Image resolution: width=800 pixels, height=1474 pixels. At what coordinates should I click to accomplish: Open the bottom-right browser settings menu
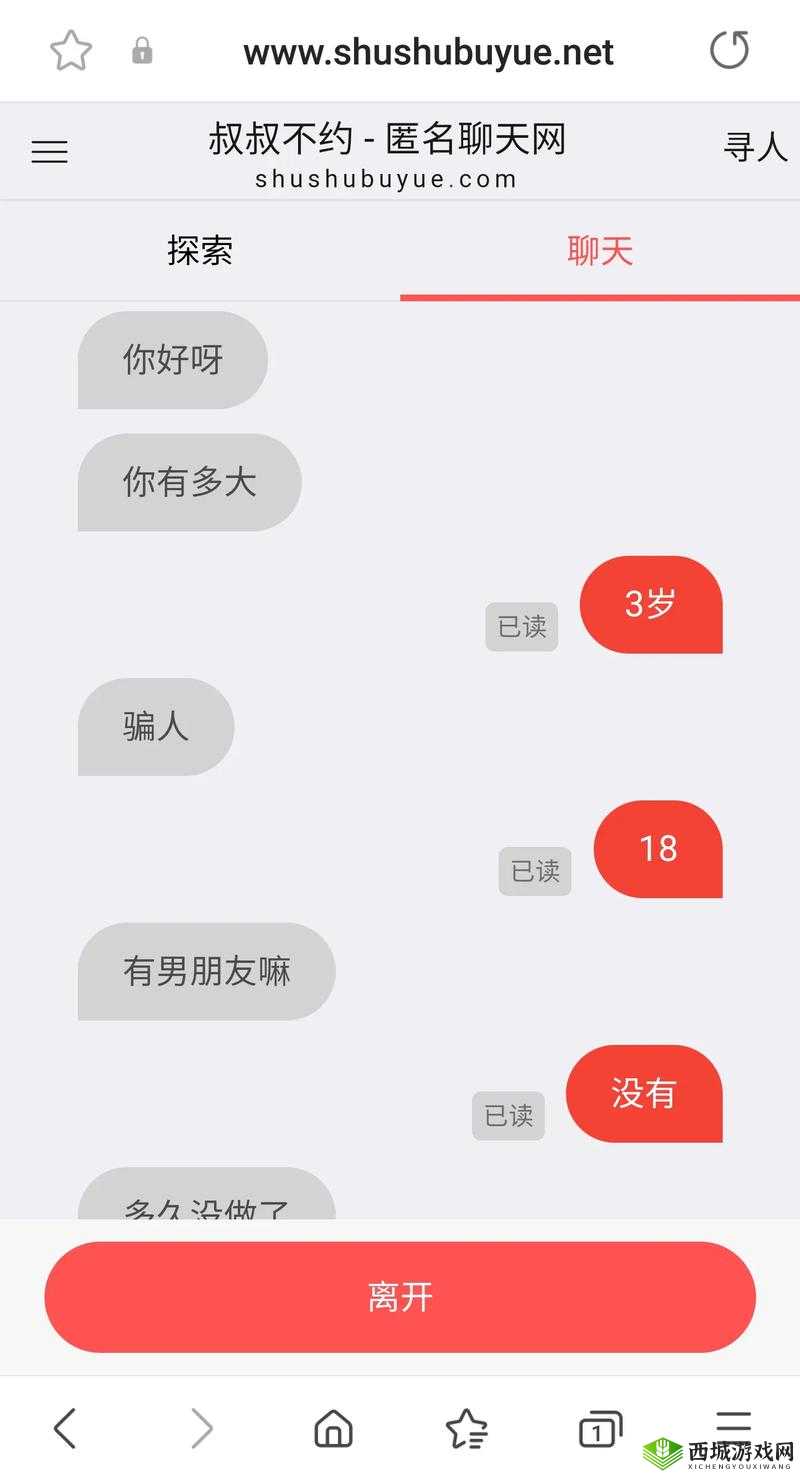[x=733, y=1427]
